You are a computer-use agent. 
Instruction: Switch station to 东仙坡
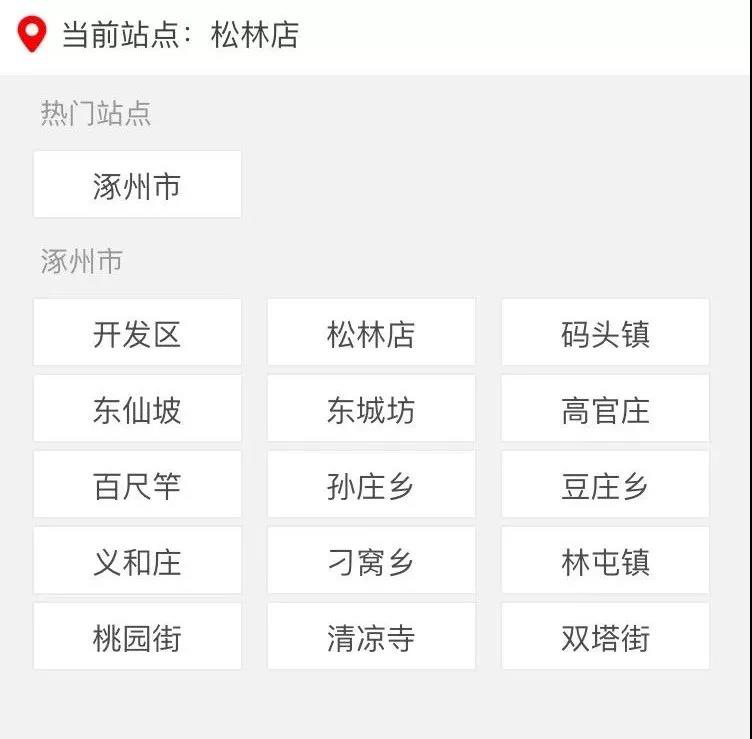point(137,409)
